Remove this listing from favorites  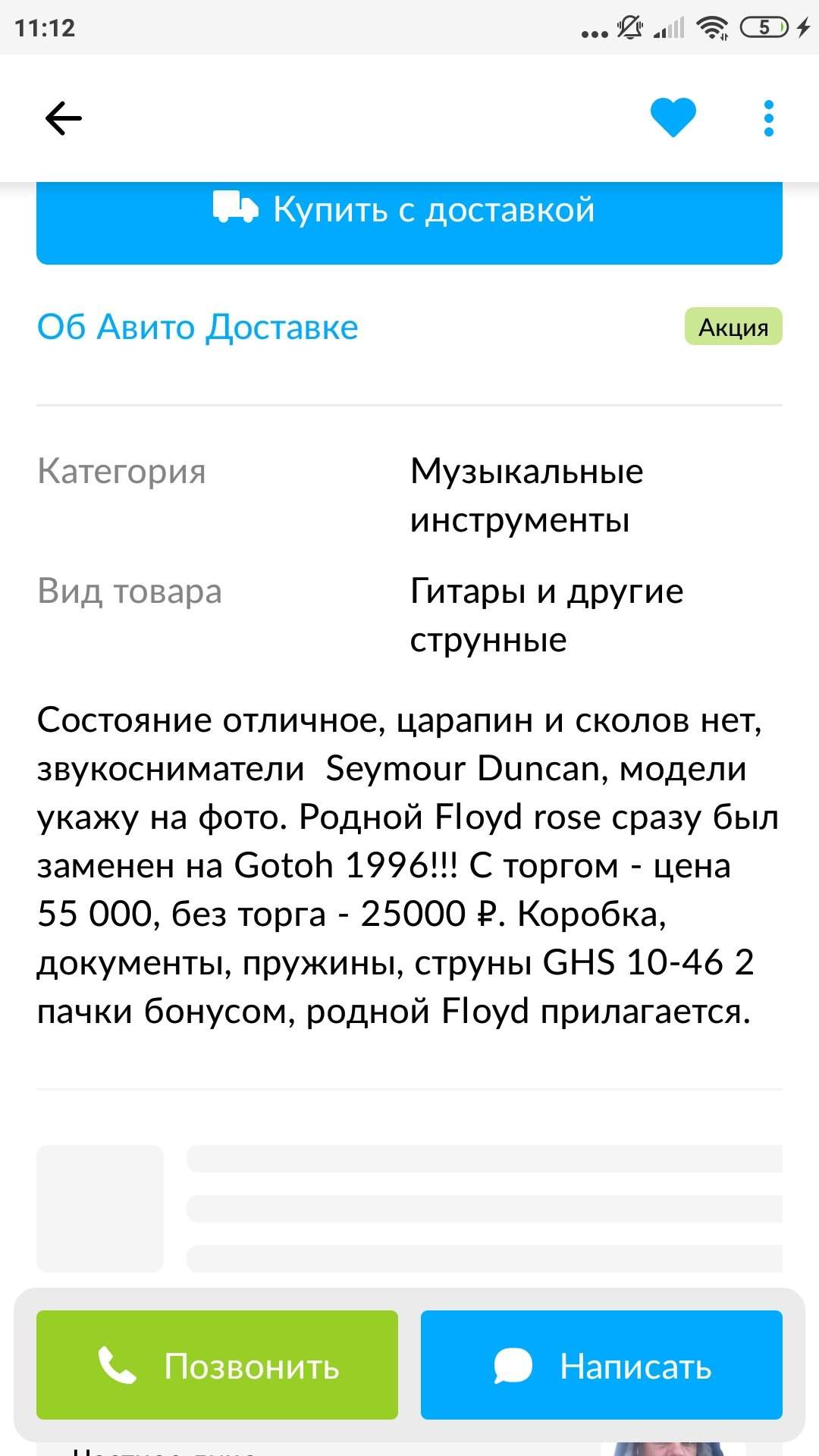[673, 118]
